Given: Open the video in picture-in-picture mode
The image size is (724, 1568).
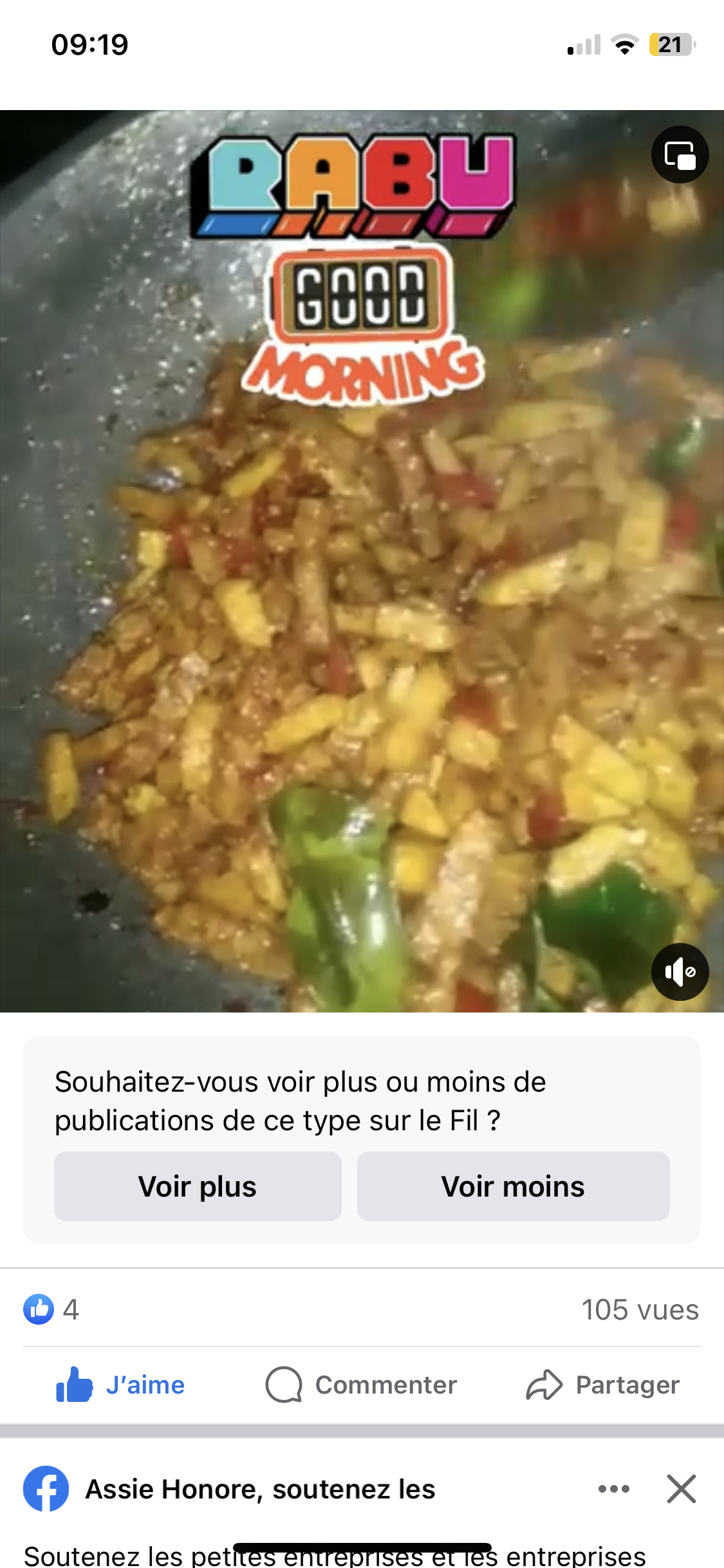Looking at the screenshot, I should (x=680, y=155).
